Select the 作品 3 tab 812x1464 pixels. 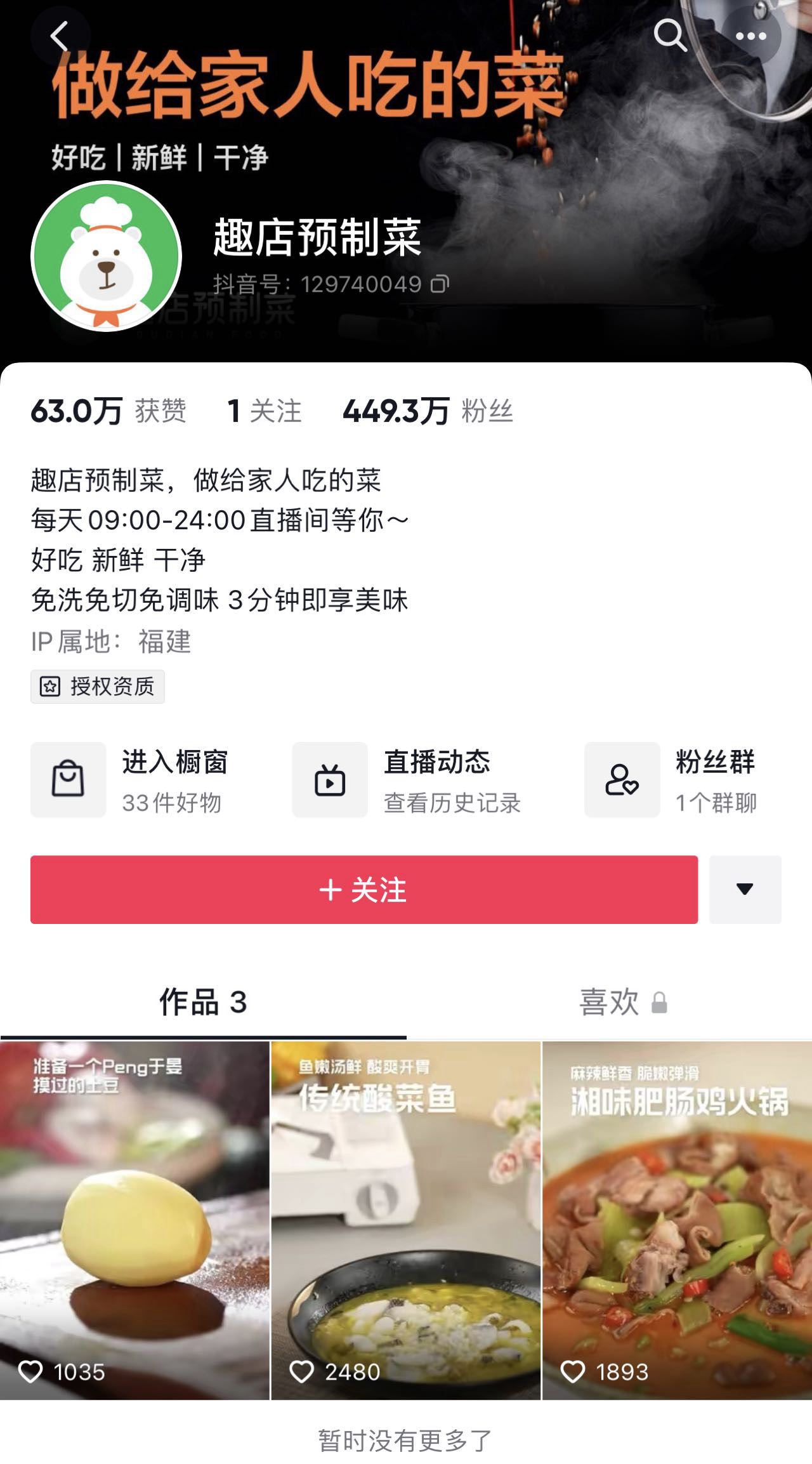(203, 1003)
